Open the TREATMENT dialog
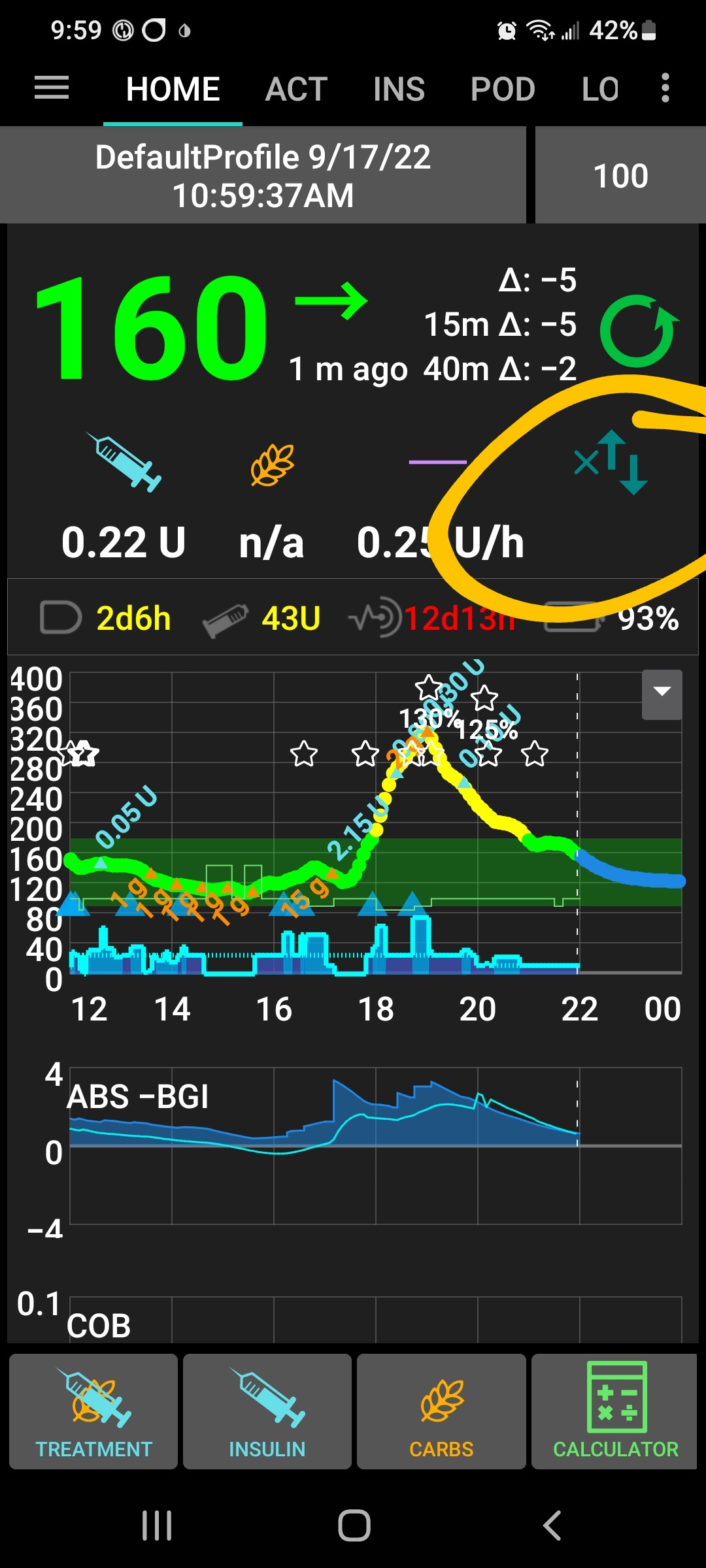This screenshot has width=706, height=1568. pyautogui.click(x=93, y=1413)
